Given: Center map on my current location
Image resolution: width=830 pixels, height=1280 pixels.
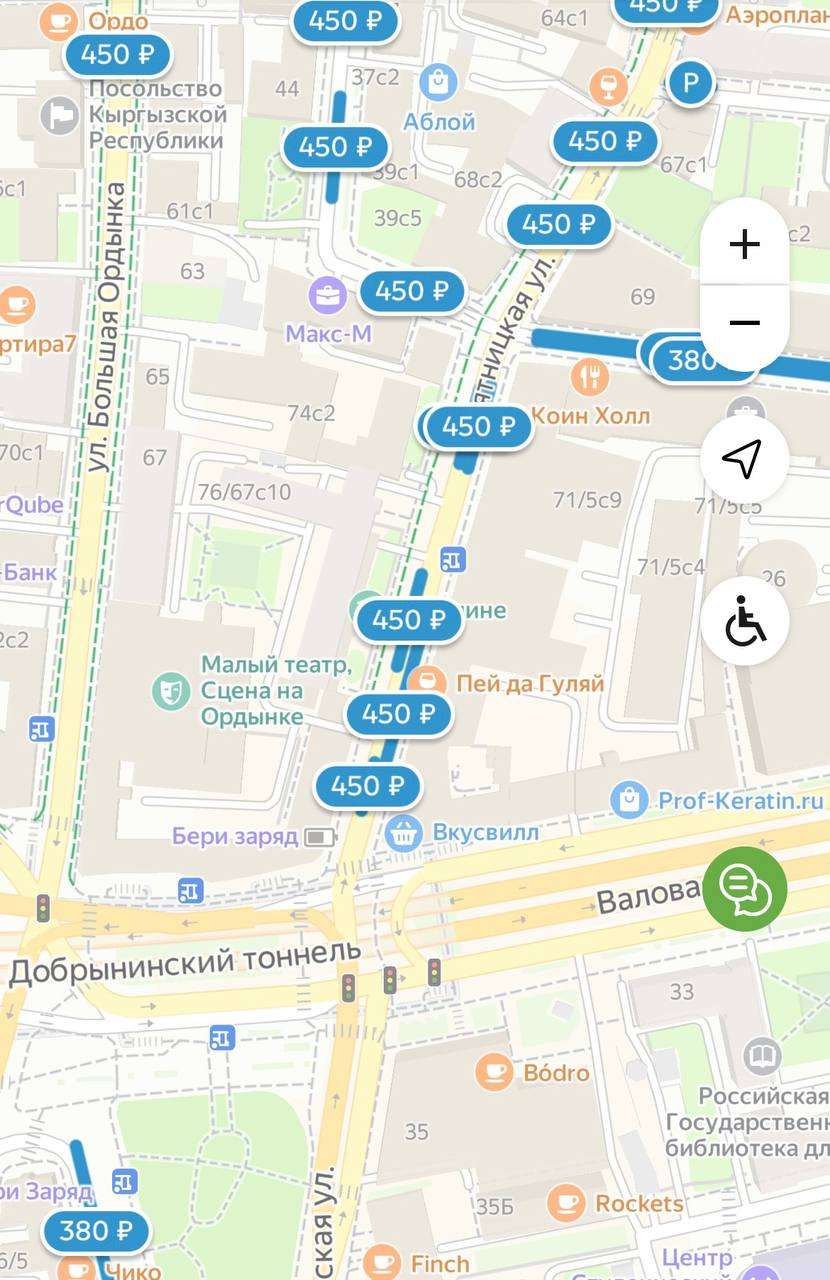Looking at the screenshot, I should (744, 459).
